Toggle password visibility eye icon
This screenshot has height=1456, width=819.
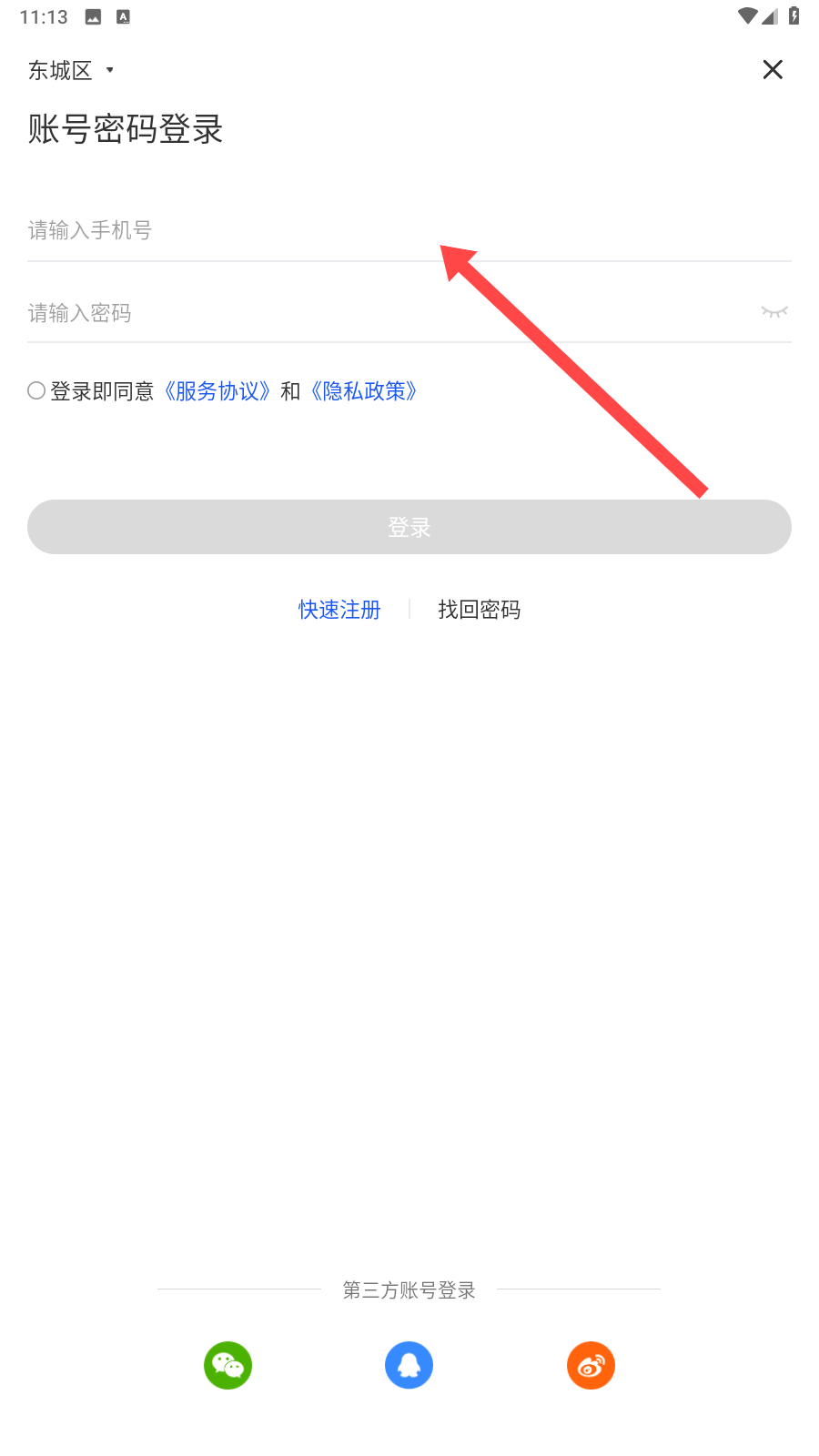(x=773, y=312)
